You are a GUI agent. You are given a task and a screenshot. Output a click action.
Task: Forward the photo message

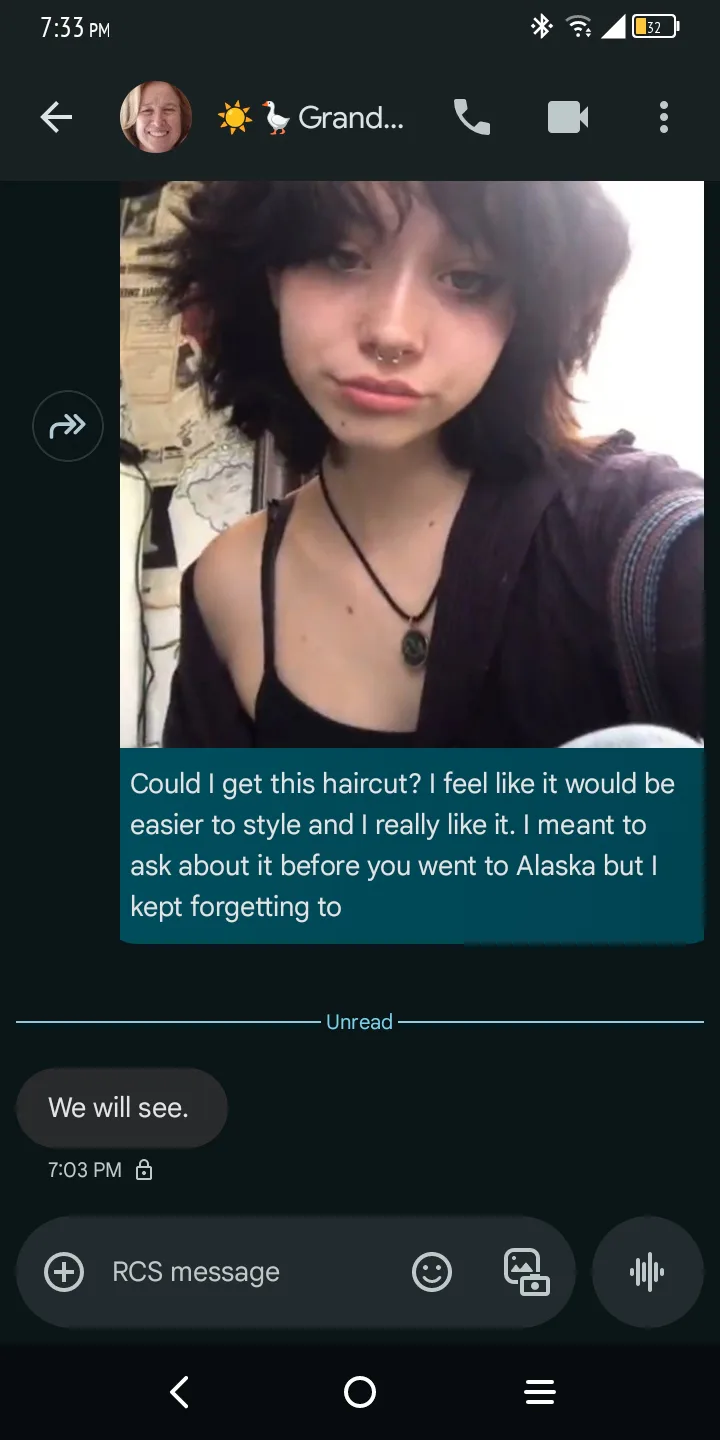click(68, 426)
